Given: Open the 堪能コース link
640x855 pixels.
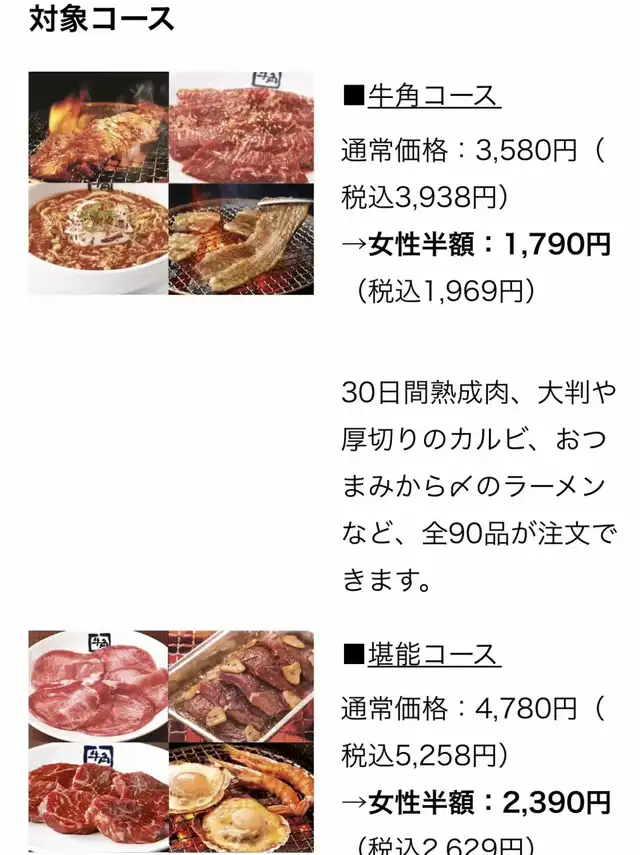Looking at the screenshot, I should click(x=433, y=655).
